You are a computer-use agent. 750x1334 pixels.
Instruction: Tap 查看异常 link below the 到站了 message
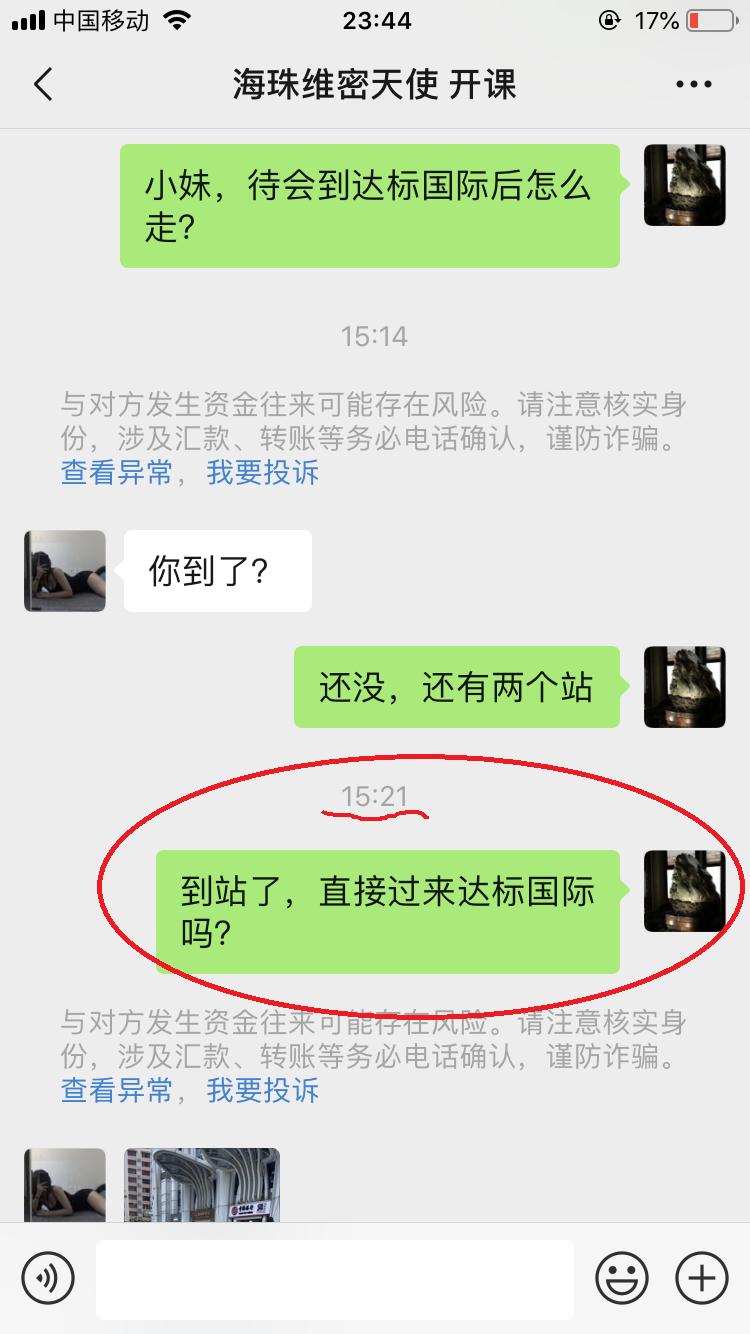116,1090
